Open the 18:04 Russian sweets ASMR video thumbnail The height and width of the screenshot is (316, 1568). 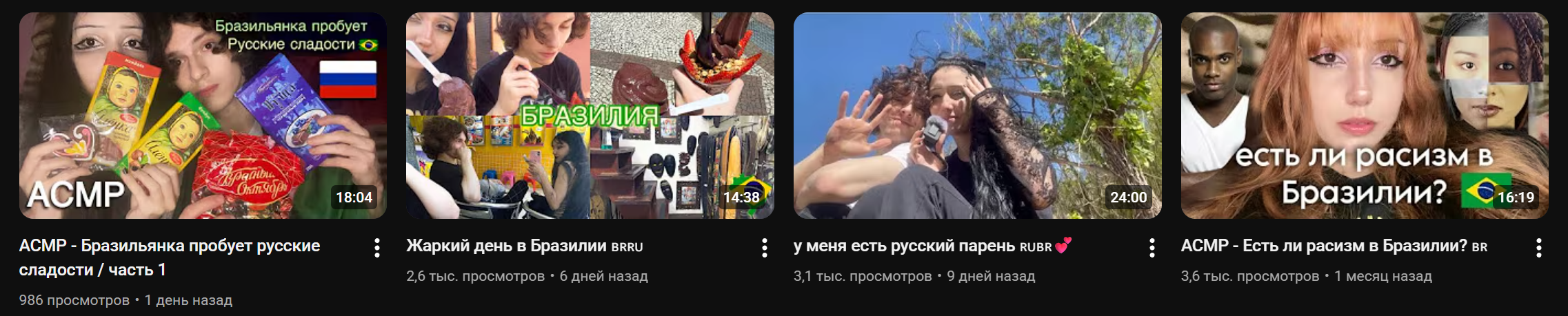tap(203, 115)
